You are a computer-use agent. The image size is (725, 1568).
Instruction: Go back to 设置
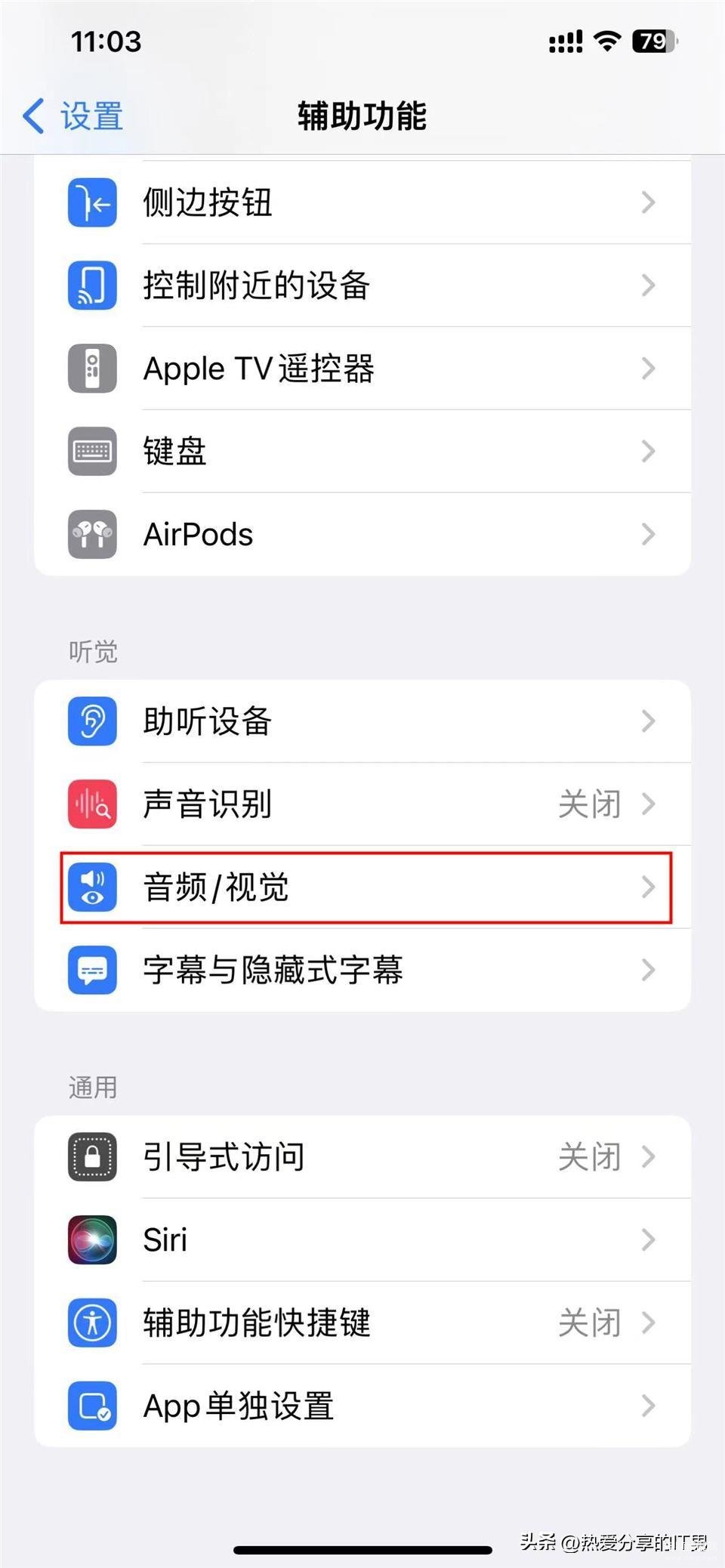[73, 116]
